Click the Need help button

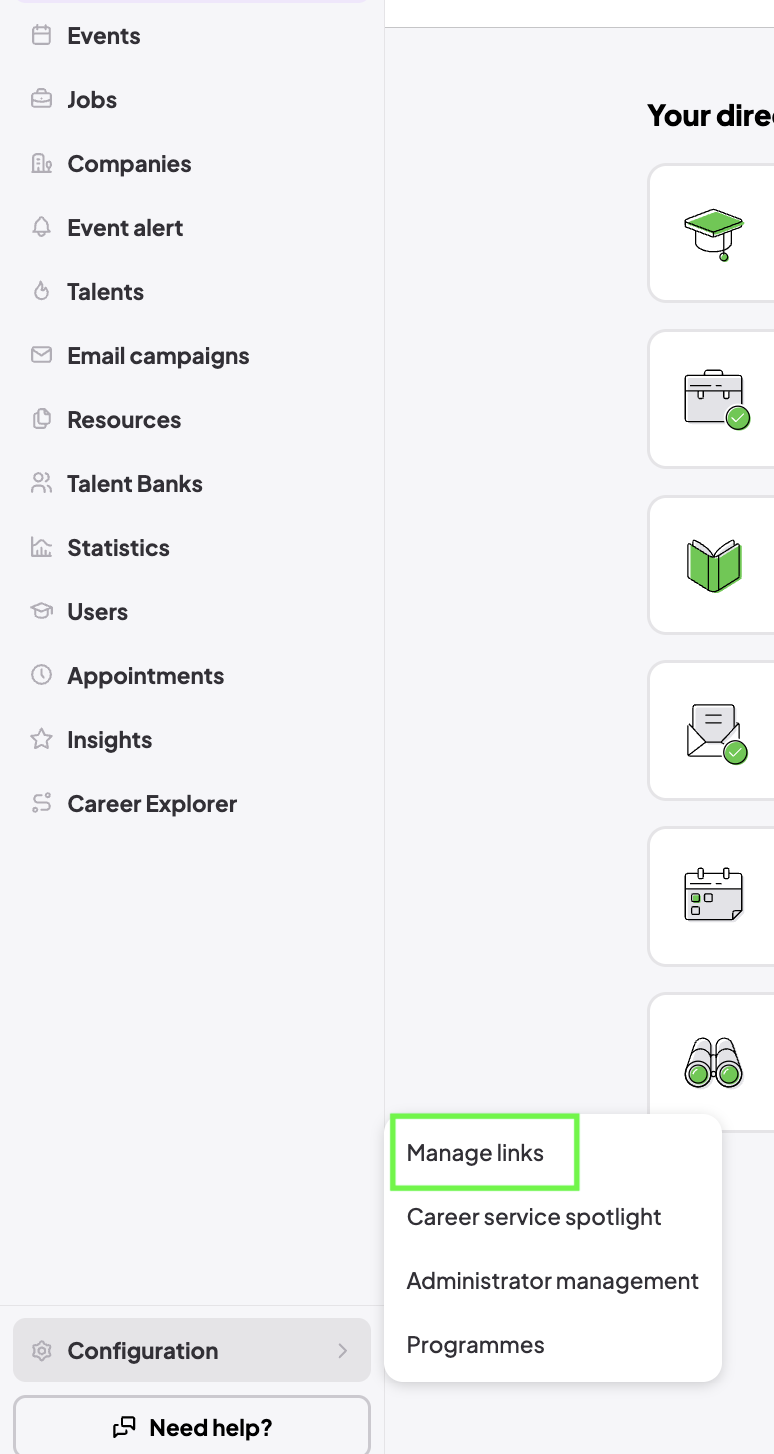click(191, 1427)
